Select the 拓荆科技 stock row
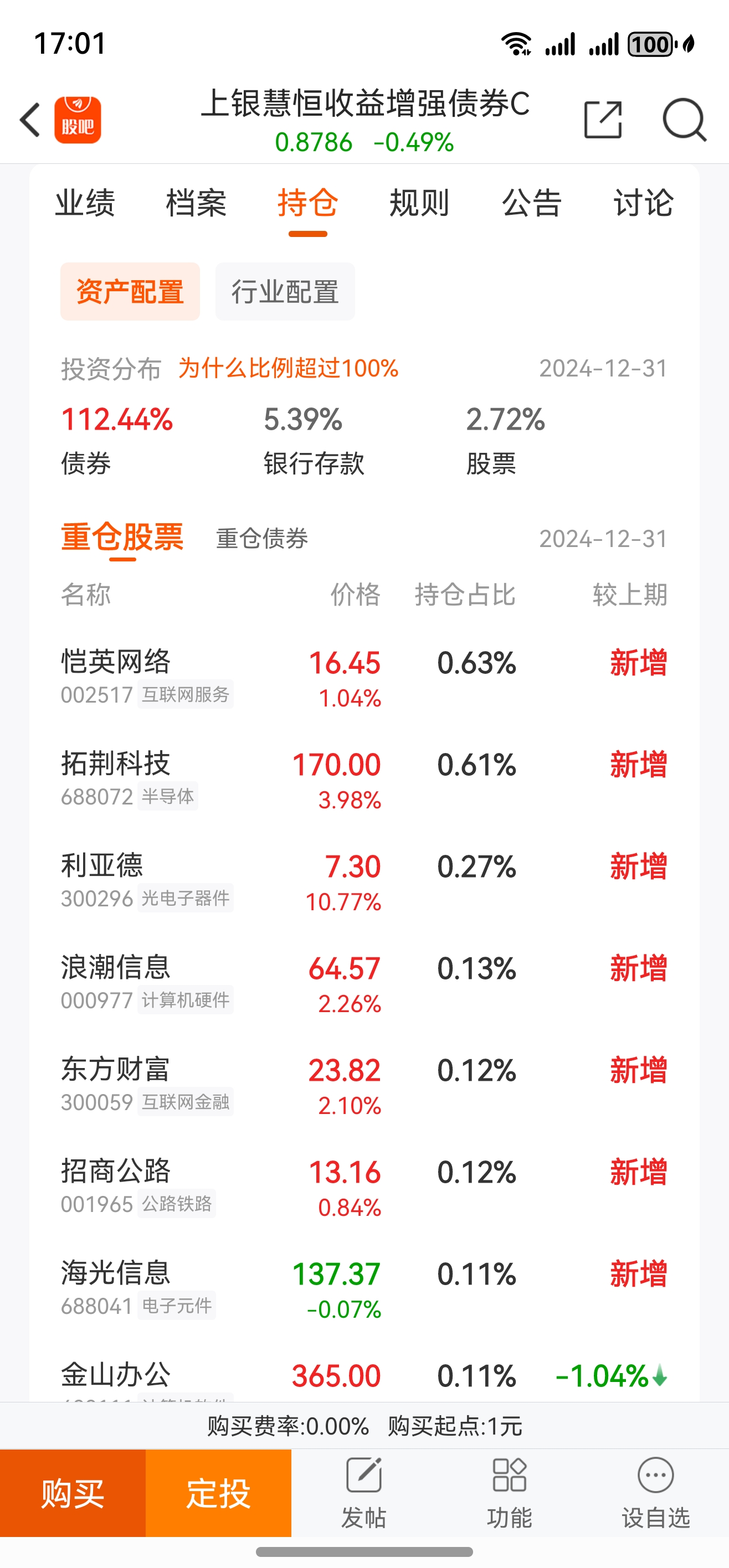729x1568 pixels. tap(116, 765)
